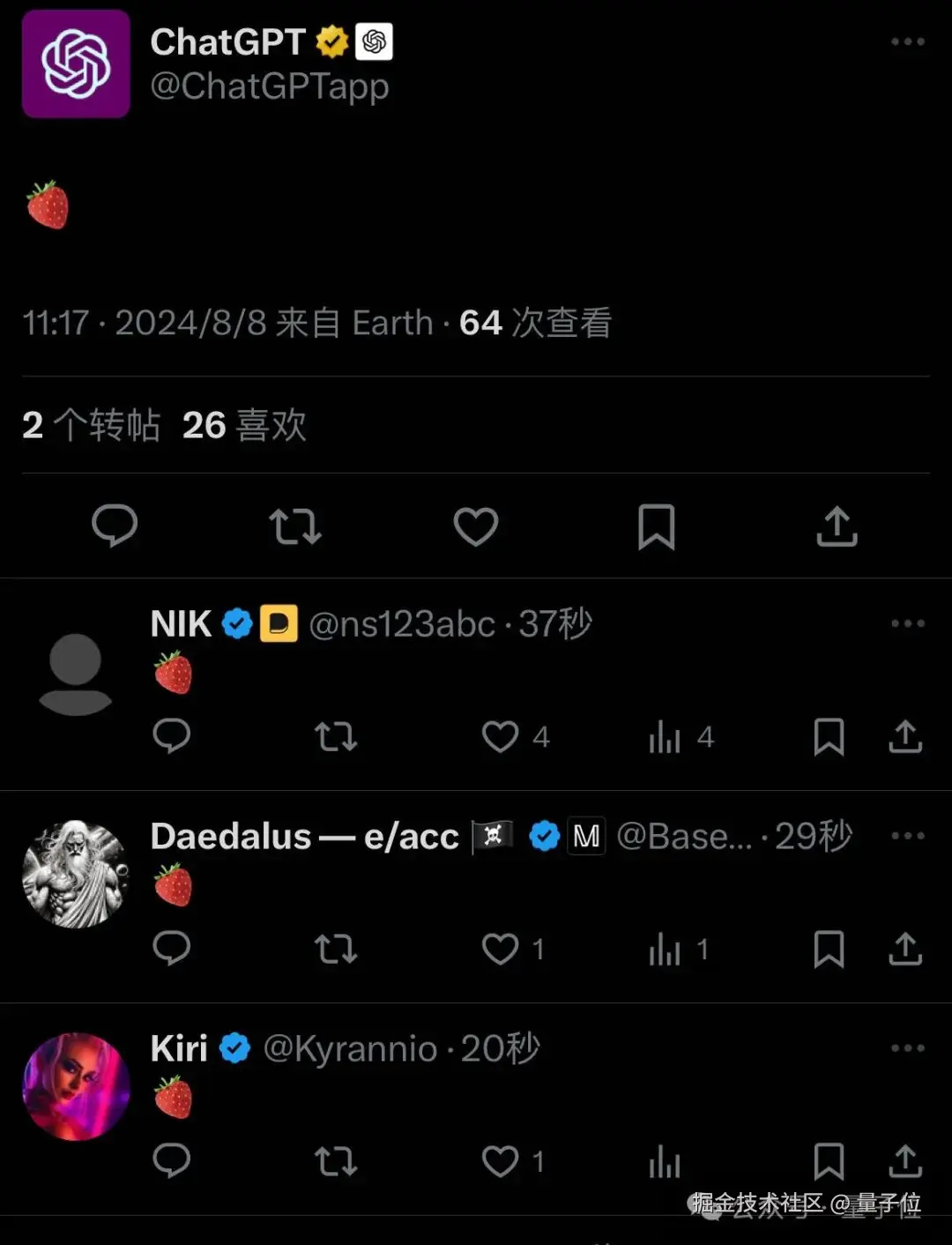This screenshot has height=1245, width=952.
Task: Open more options menu on ChatGPT's tweet
Action: pyautogui.click(x=907, y=41)
